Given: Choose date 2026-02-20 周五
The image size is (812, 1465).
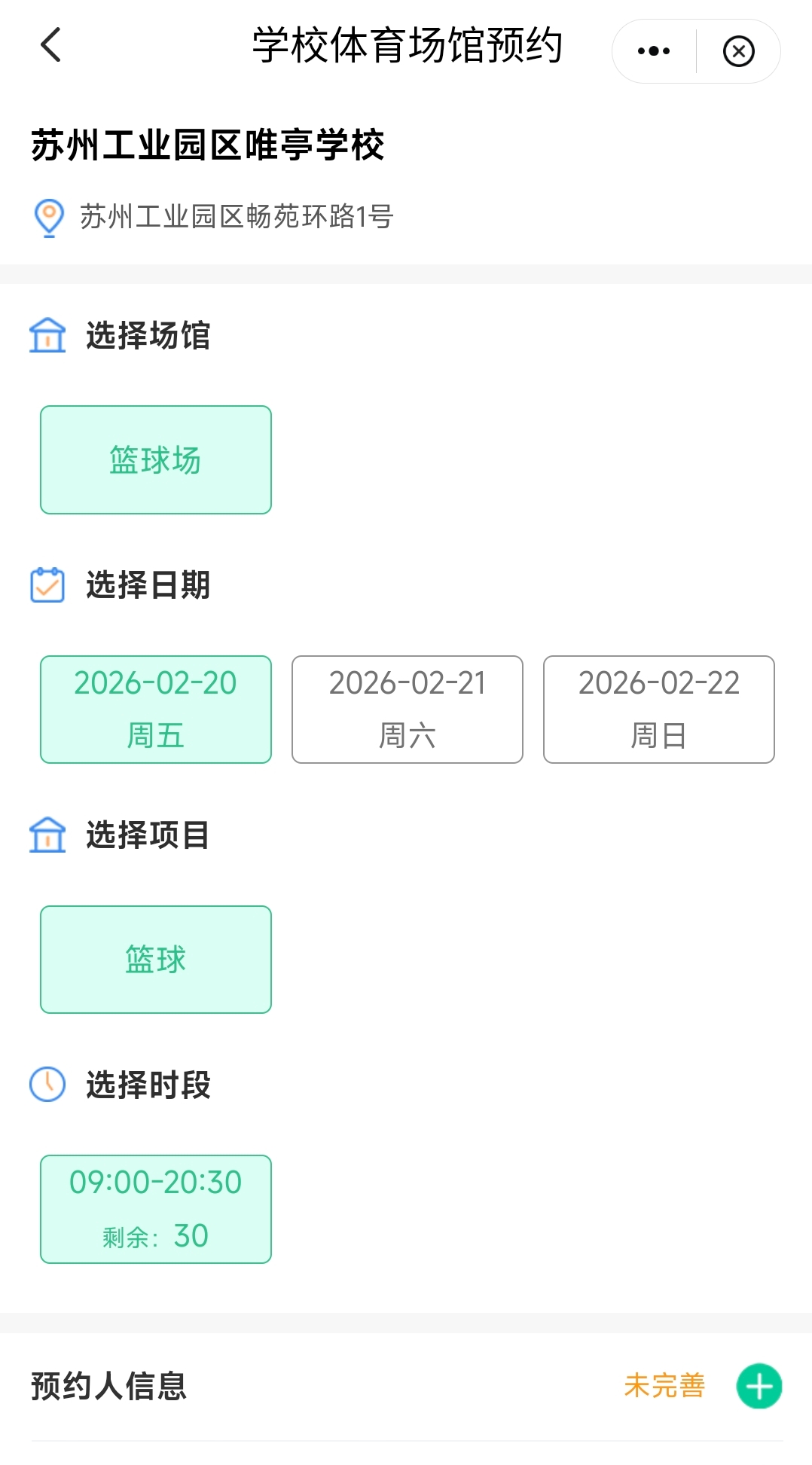Looking at the screenshot, I should point(156,710).
